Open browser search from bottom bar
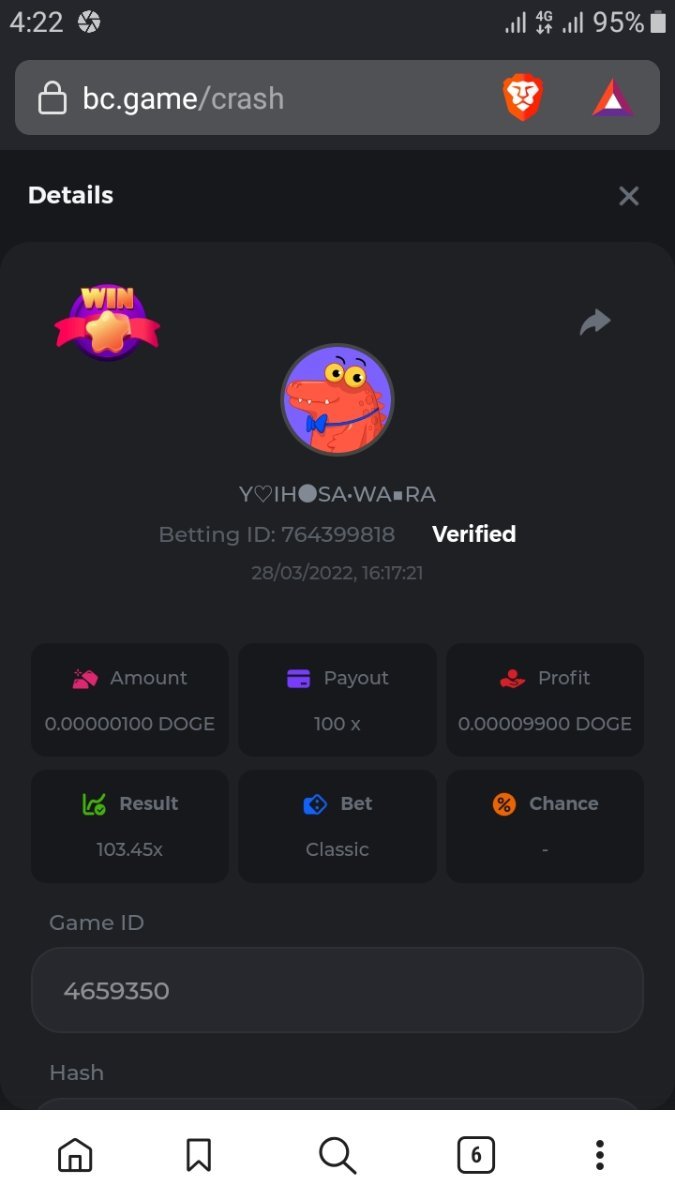 coord(337,1155)
